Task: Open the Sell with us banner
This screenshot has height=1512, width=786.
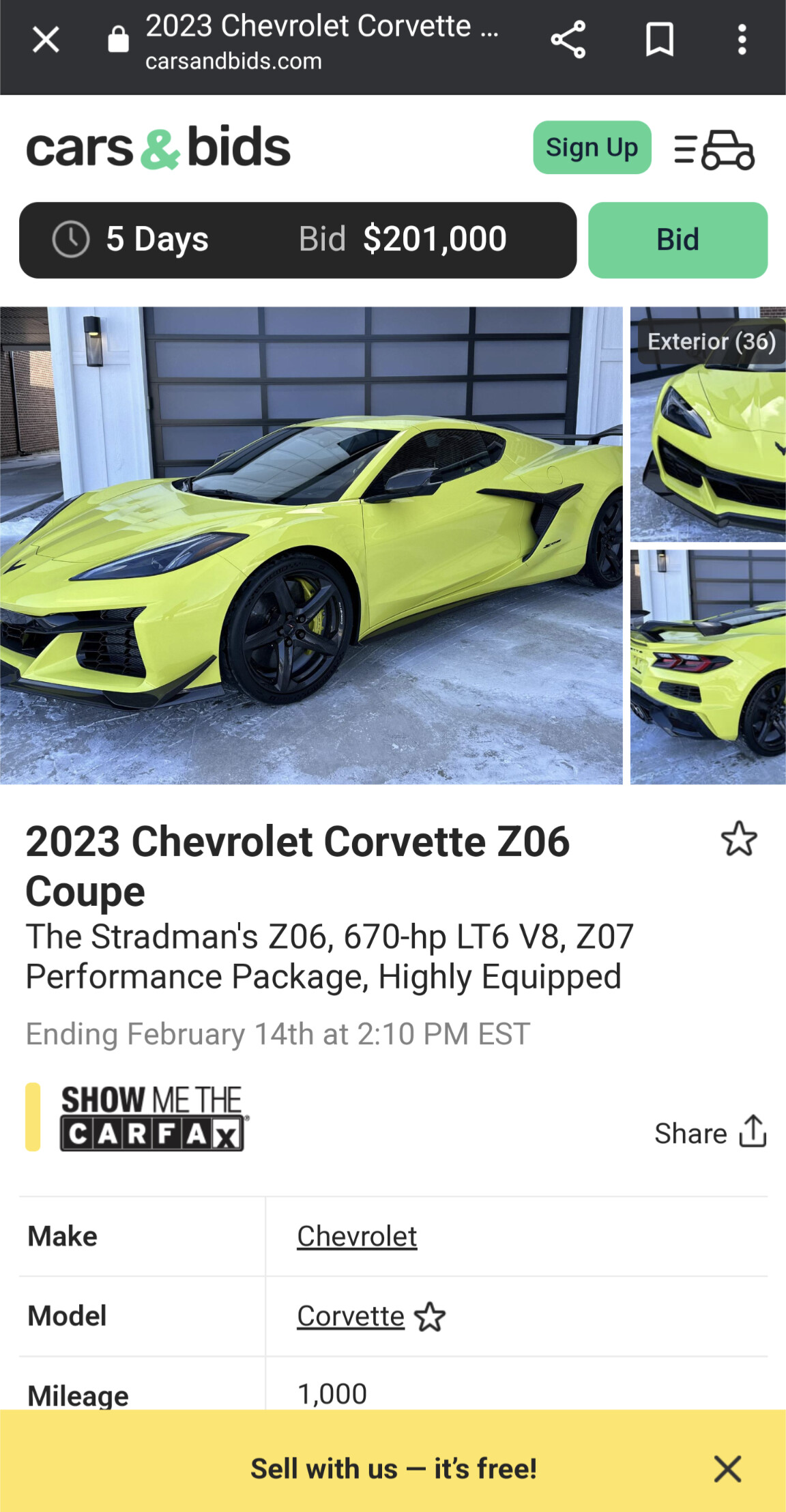Action: click(393, 1468)
